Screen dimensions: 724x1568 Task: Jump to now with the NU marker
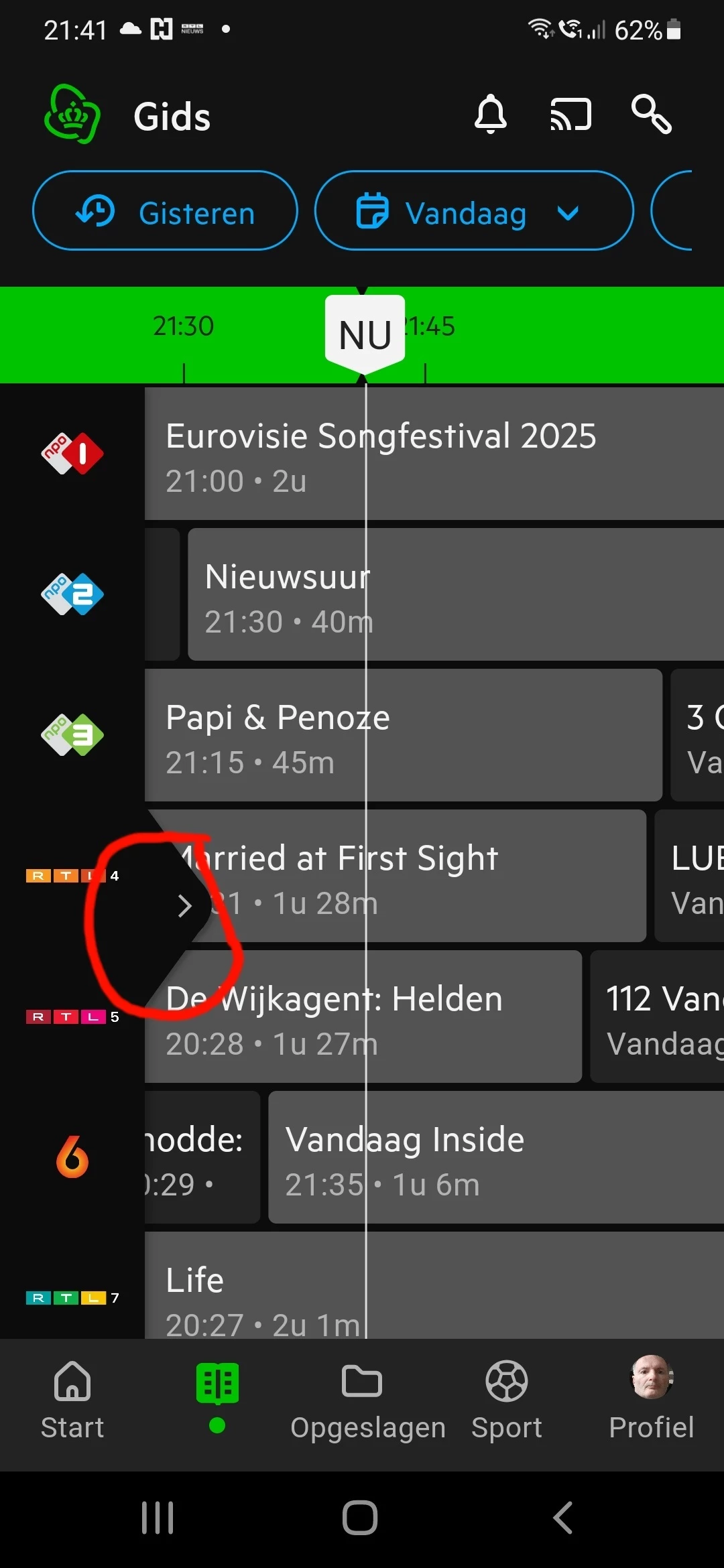click(365, 334)
